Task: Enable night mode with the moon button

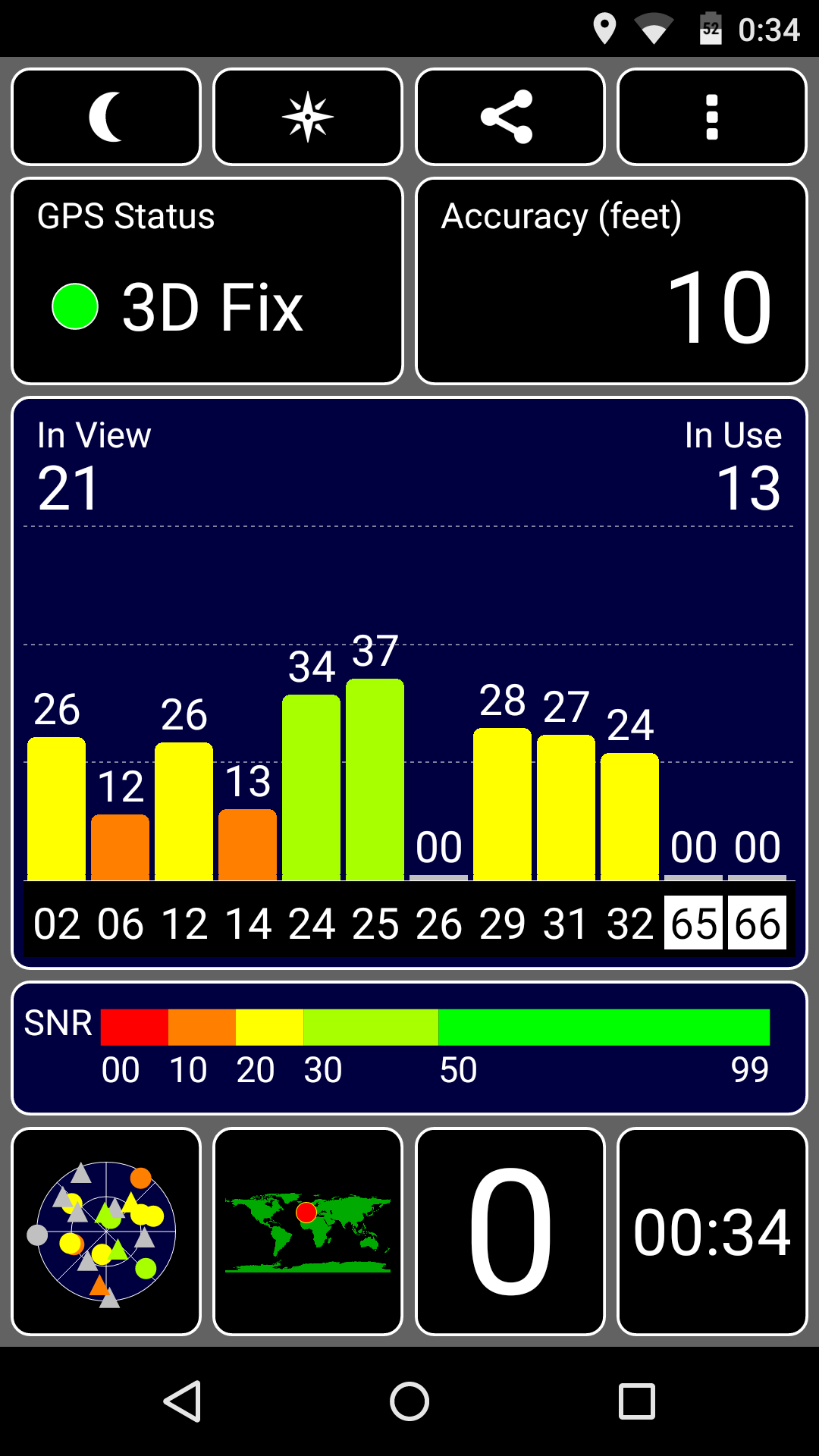Action: pos(106,117)
